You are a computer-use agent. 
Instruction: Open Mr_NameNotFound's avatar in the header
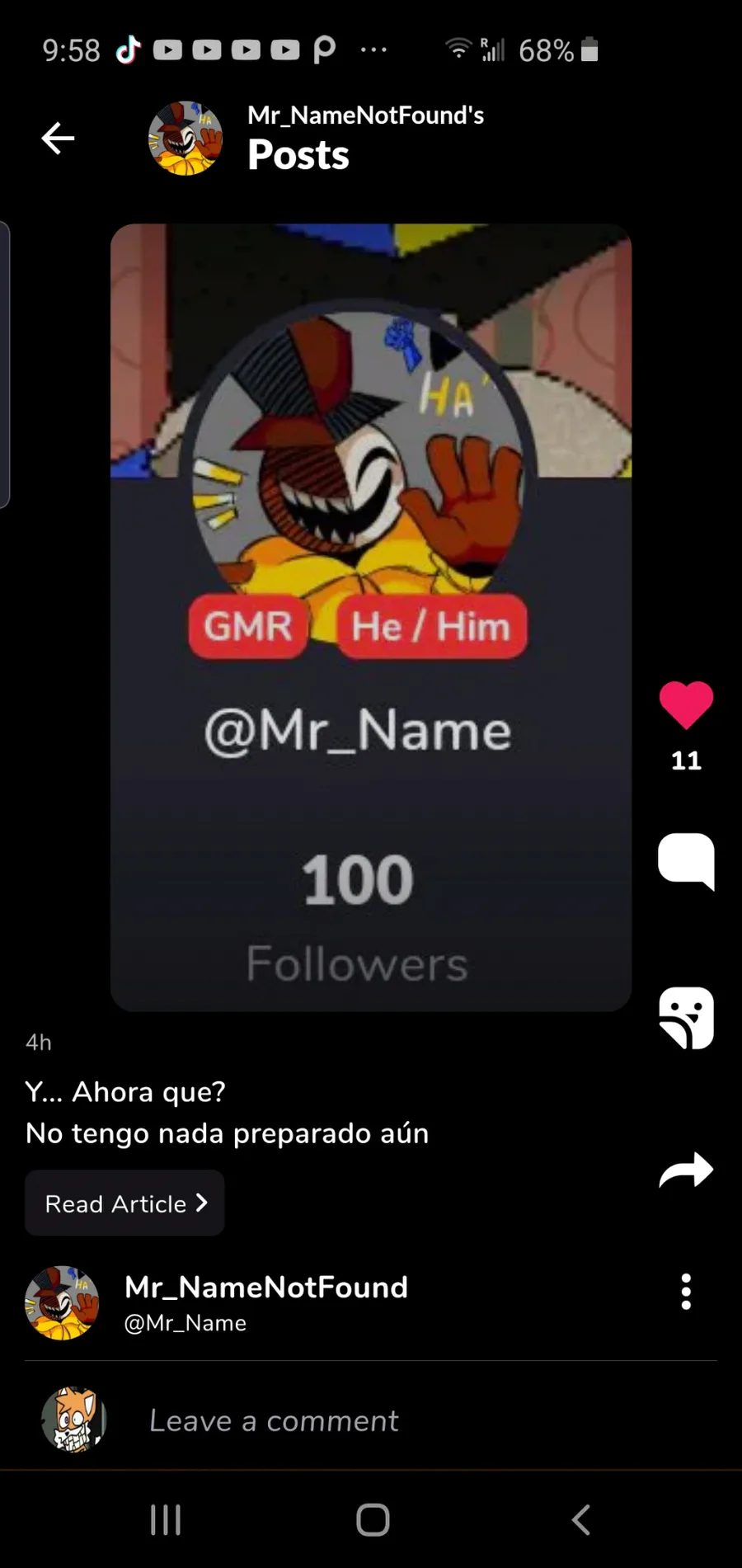tap(185, 138)
